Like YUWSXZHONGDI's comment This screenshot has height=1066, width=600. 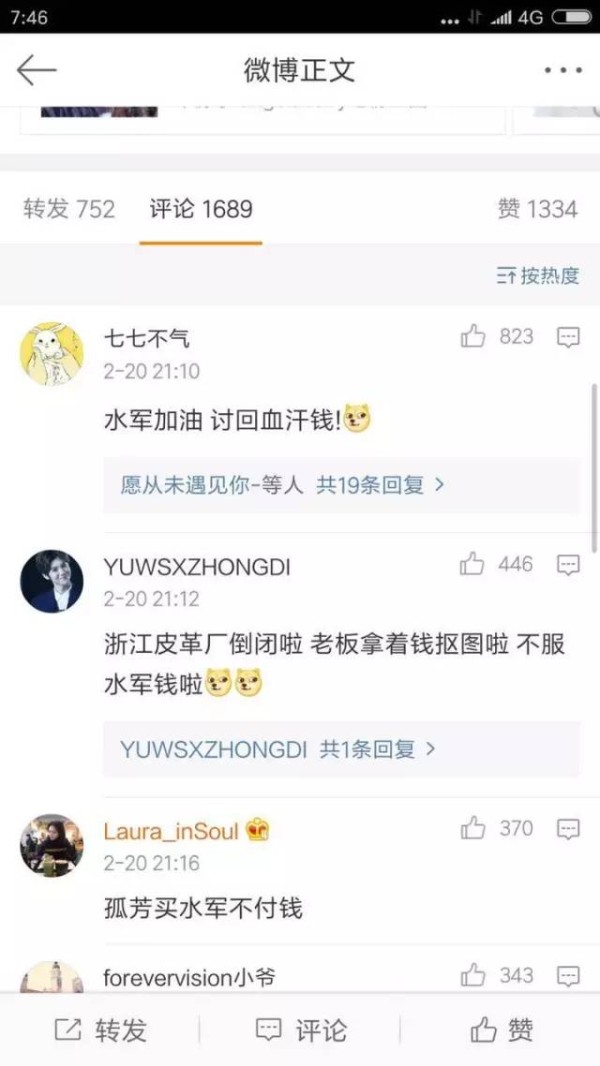click(473, 565)
